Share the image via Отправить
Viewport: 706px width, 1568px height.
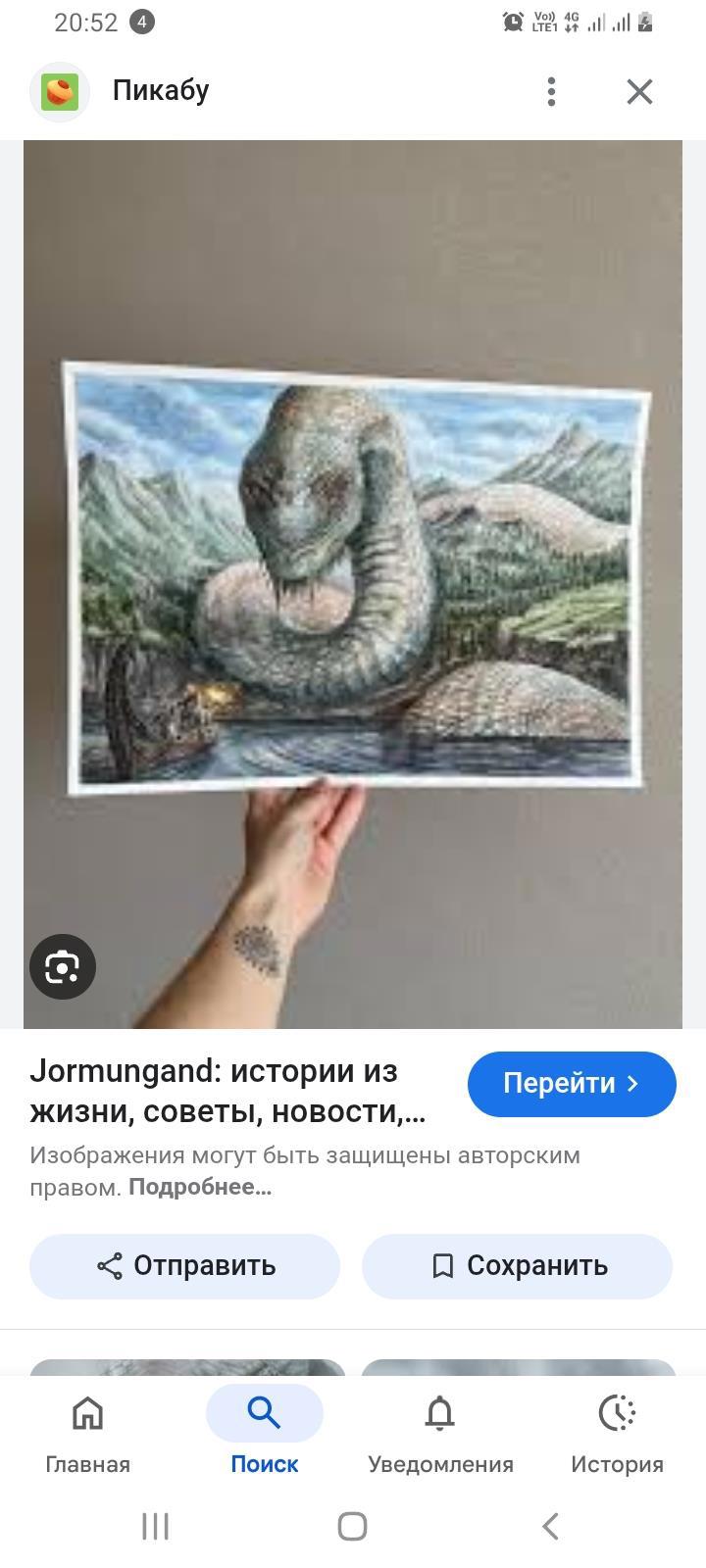click(x=185, y=1265)
